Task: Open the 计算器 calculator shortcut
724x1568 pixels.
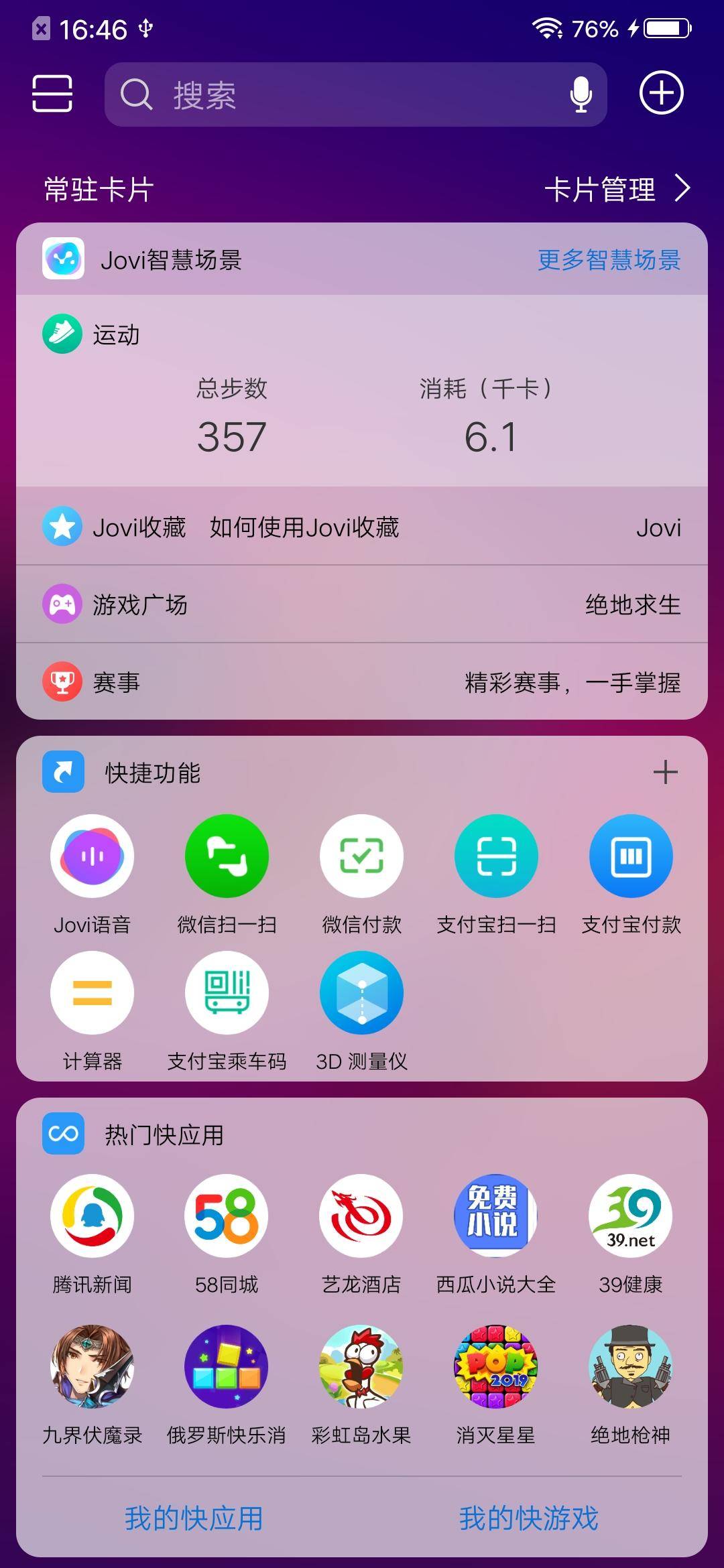Action: 92,992
